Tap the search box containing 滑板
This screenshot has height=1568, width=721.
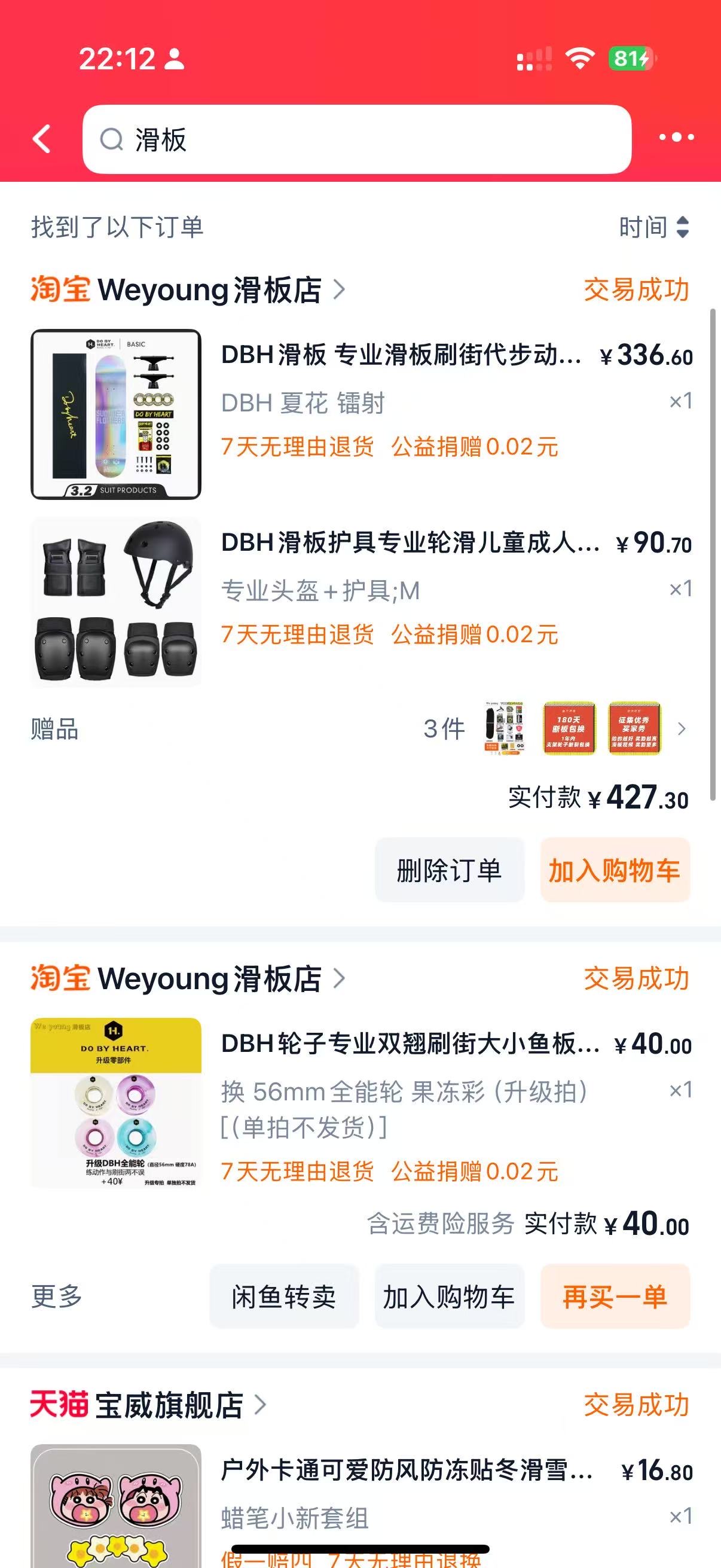(x=356, y=139)
